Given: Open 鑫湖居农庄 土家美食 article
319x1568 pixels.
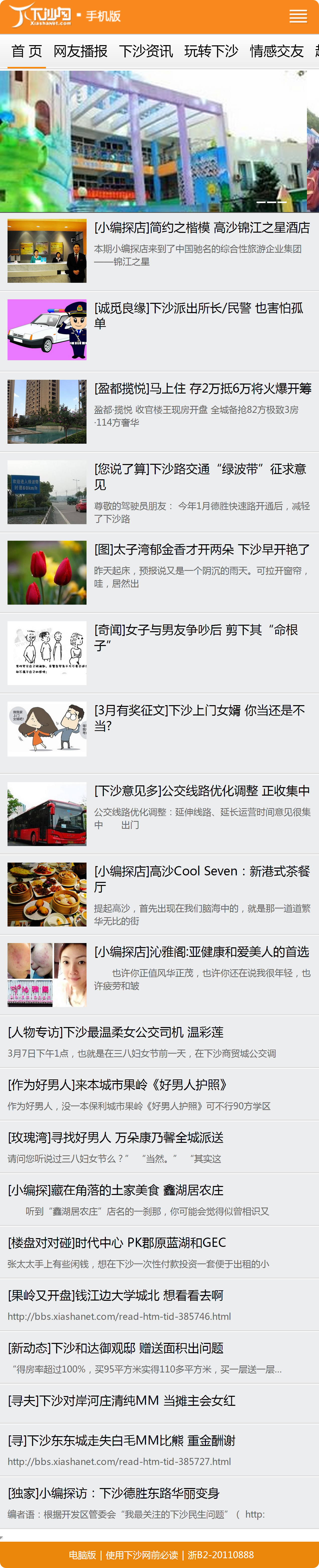Looking at the screenshot, I should tap(116, 1190).
